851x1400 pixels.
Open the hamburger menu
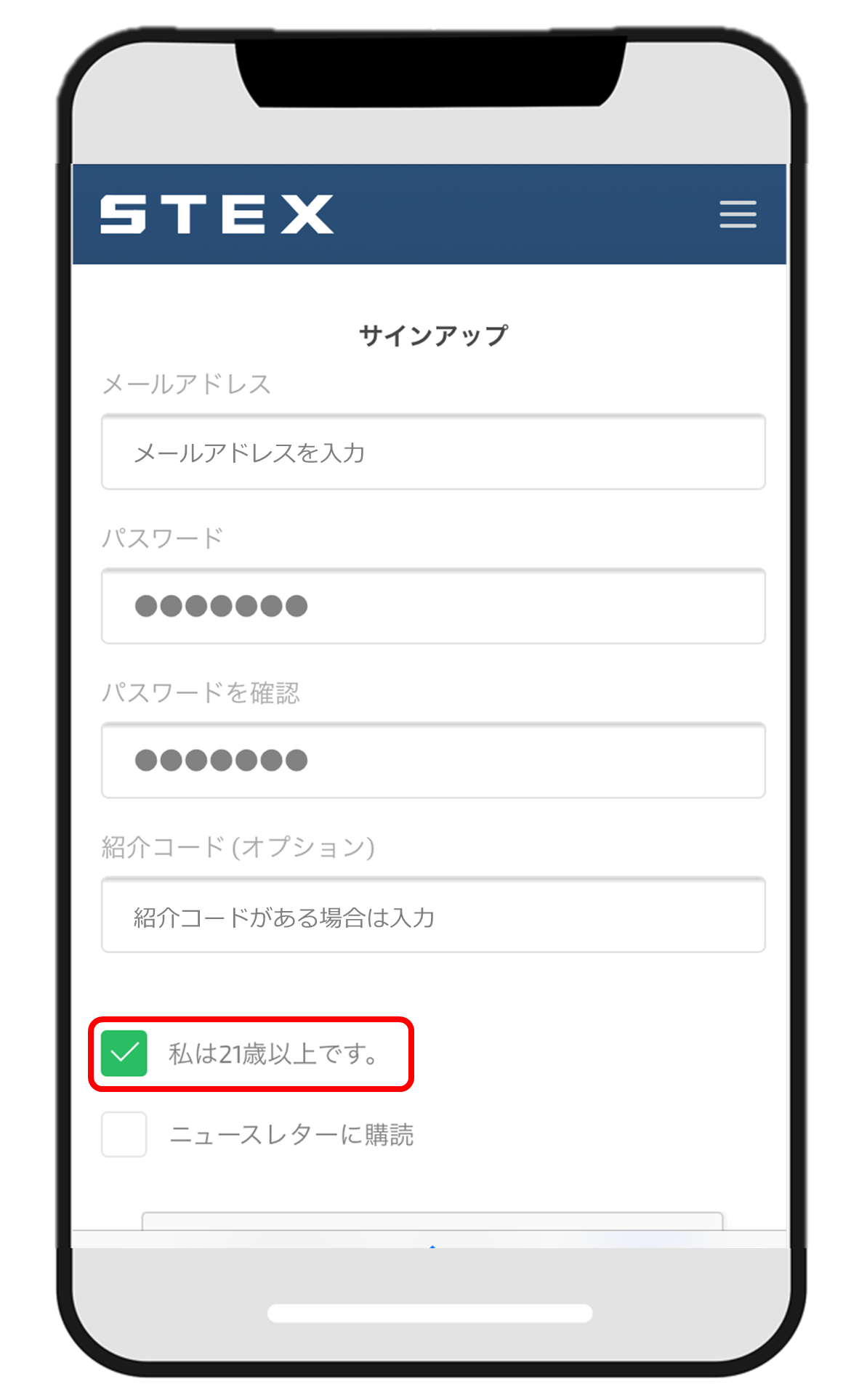[x=738, y=214]
